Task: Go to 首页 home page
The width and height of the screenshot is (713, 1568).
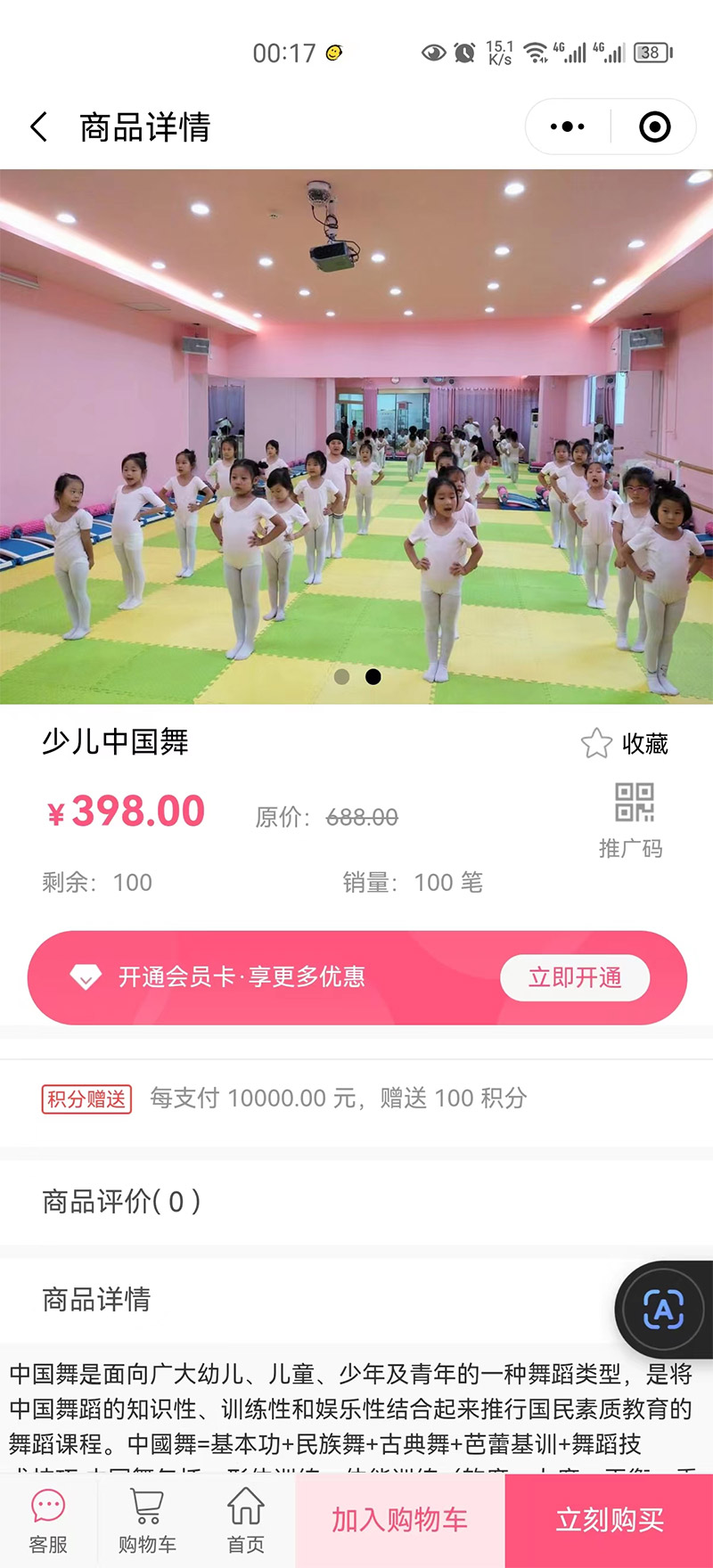Action: pos(245,1521)
